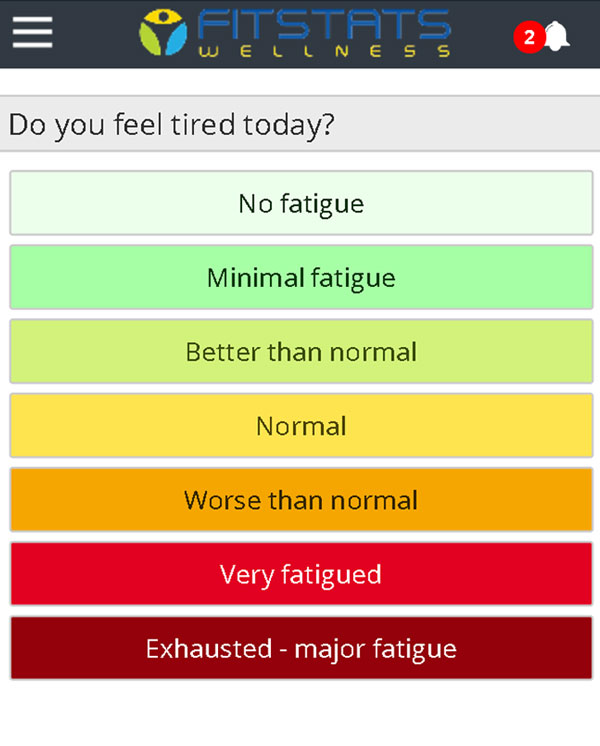Choose Minimal fatigue
Viewport: 600px width, 746px height.
coord(301,277)
